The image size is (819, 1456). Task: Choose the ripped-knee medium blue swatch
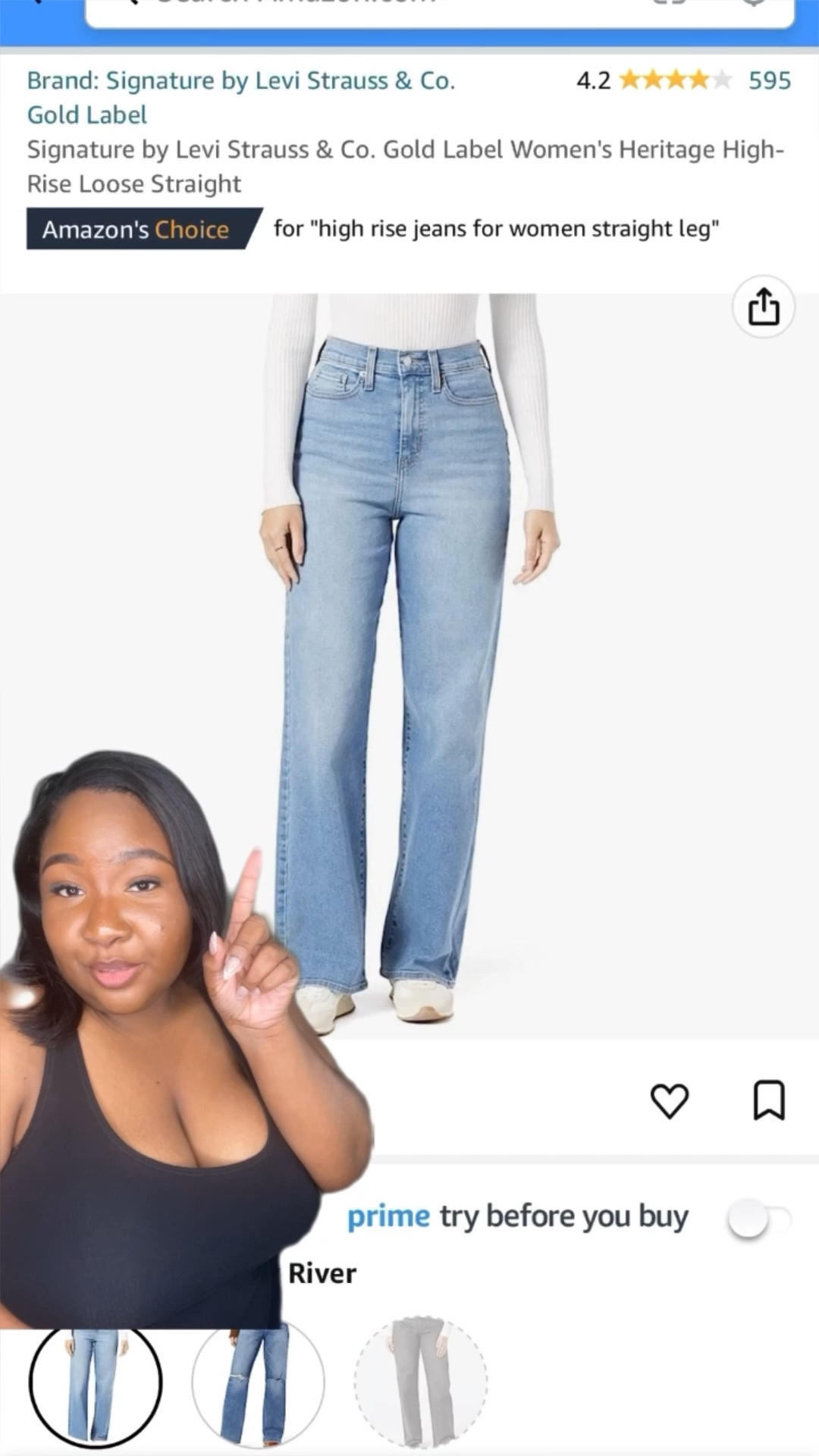pos(258,1383)
